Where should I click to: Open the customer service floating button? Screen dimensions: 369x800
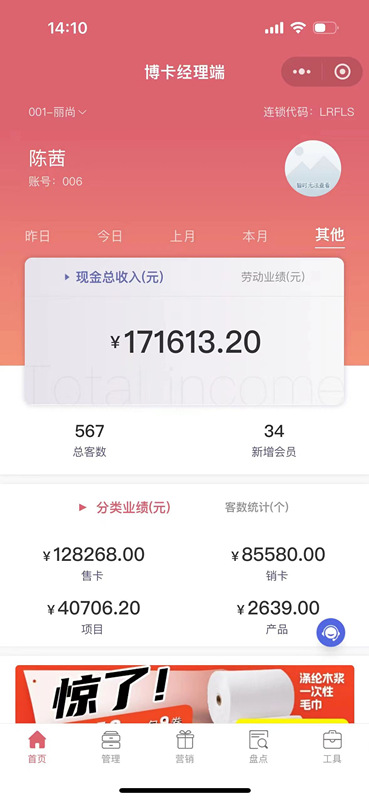pyautogui.click(x=331, y=633)
